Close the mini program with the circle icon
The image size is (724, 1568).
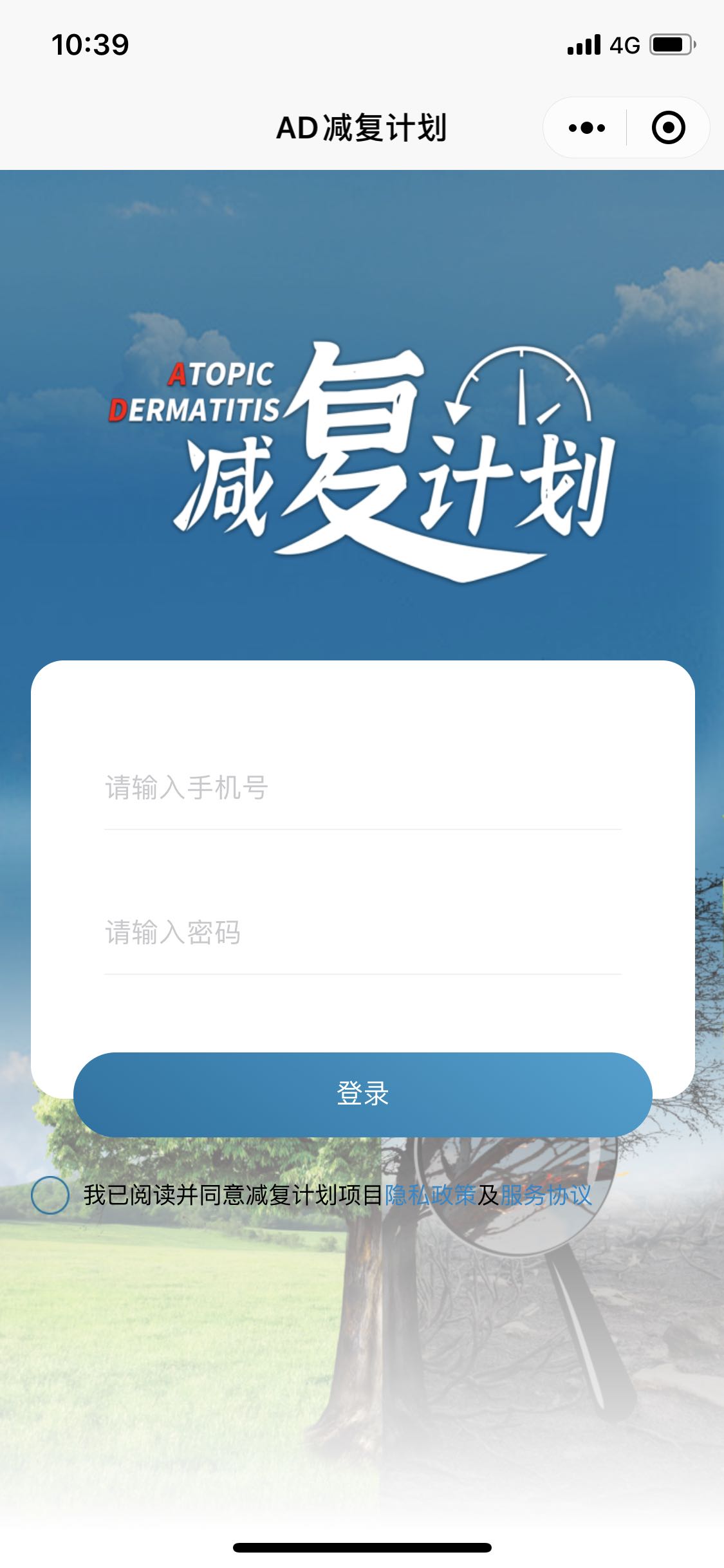point(668,127)
